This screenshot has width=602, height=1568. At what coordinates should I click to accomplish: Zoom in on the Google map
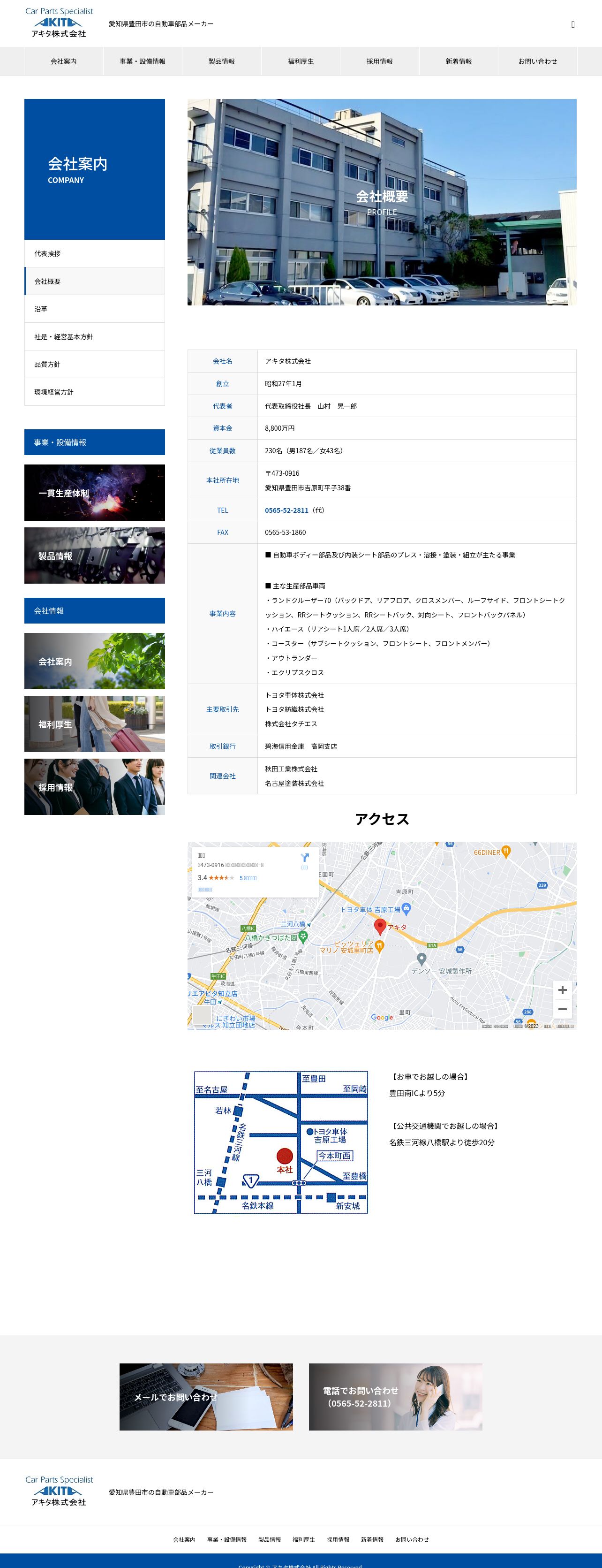562,990
